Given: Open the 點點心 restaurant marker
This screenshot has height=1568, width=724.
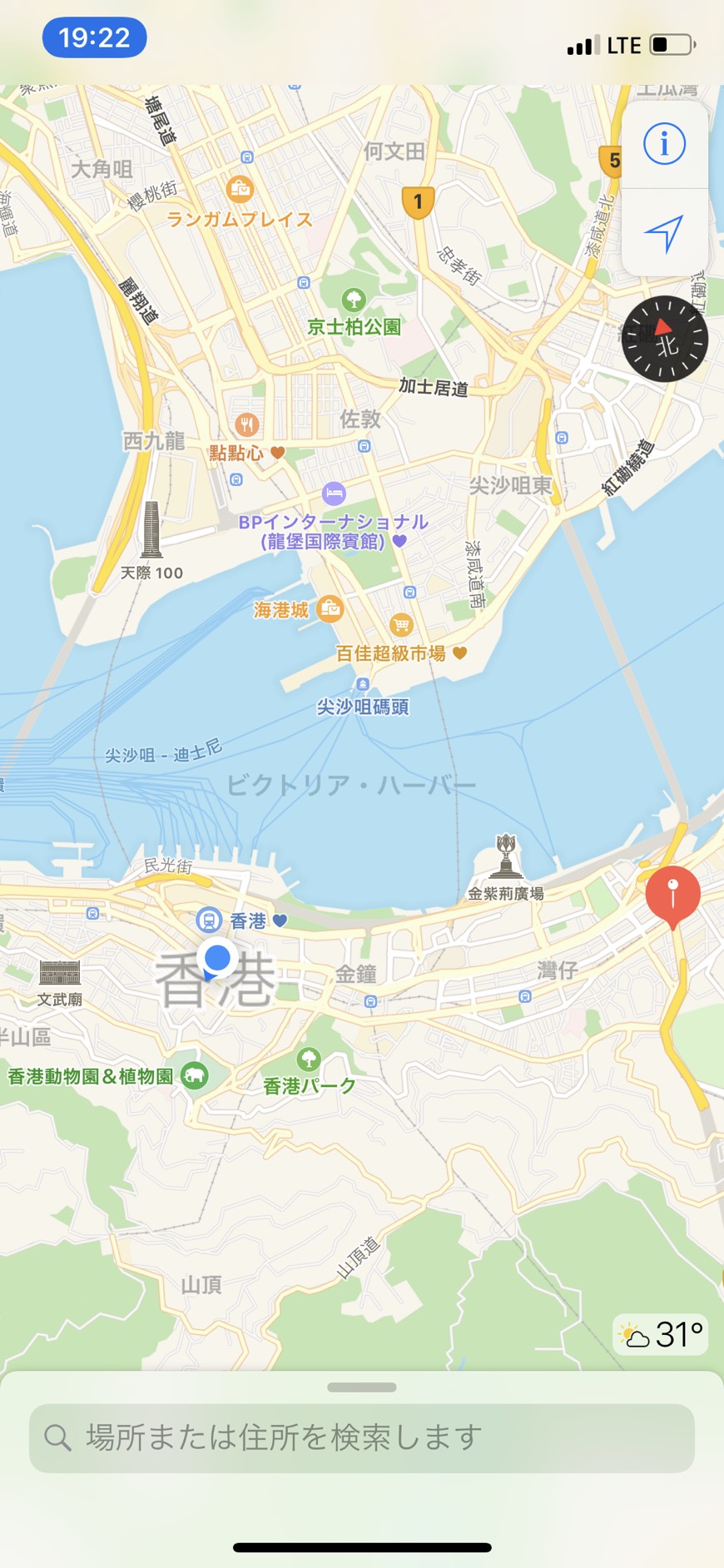Looking at the screenshot, I should pyautogui.click(x=246, y=425).
